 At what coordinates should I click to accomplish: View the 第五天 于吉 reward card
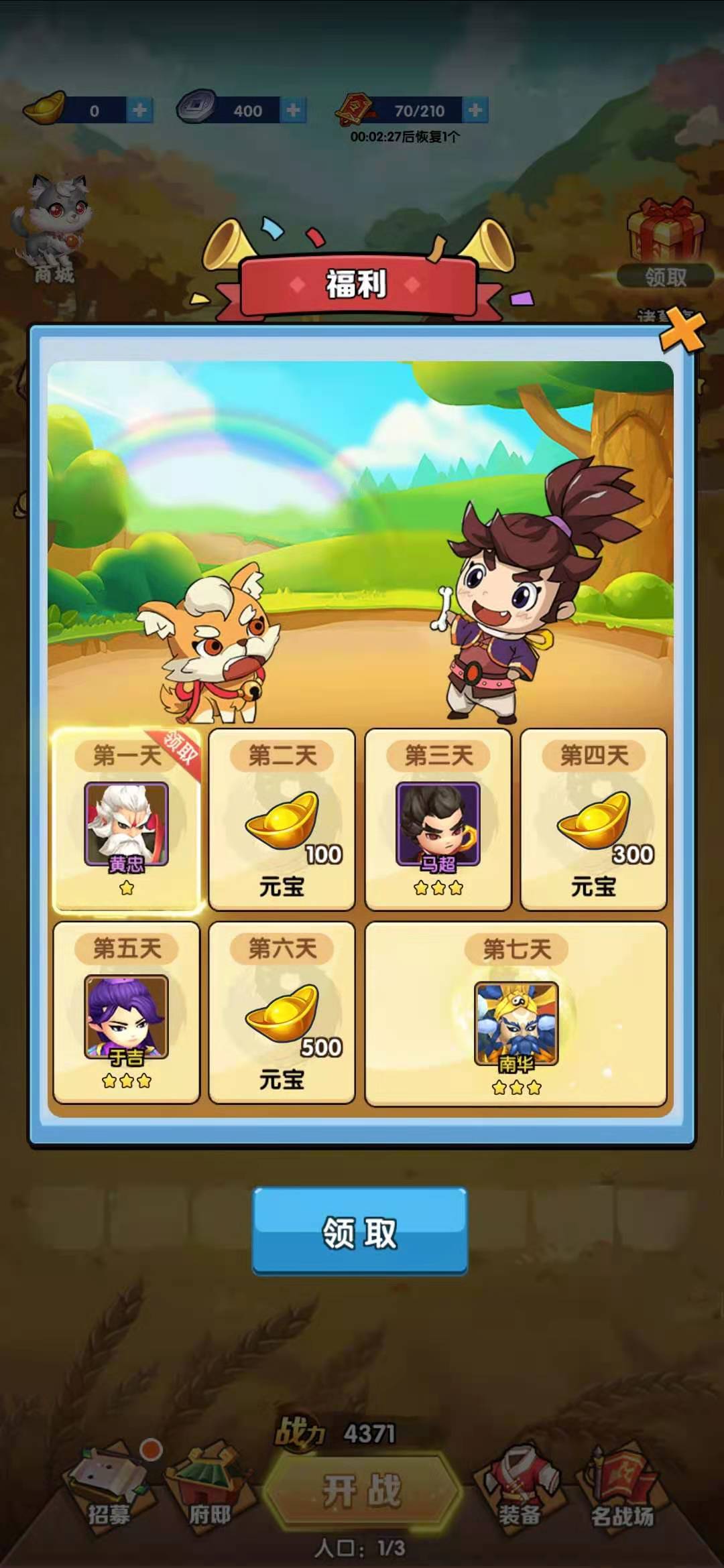(x=127, y=1012)
